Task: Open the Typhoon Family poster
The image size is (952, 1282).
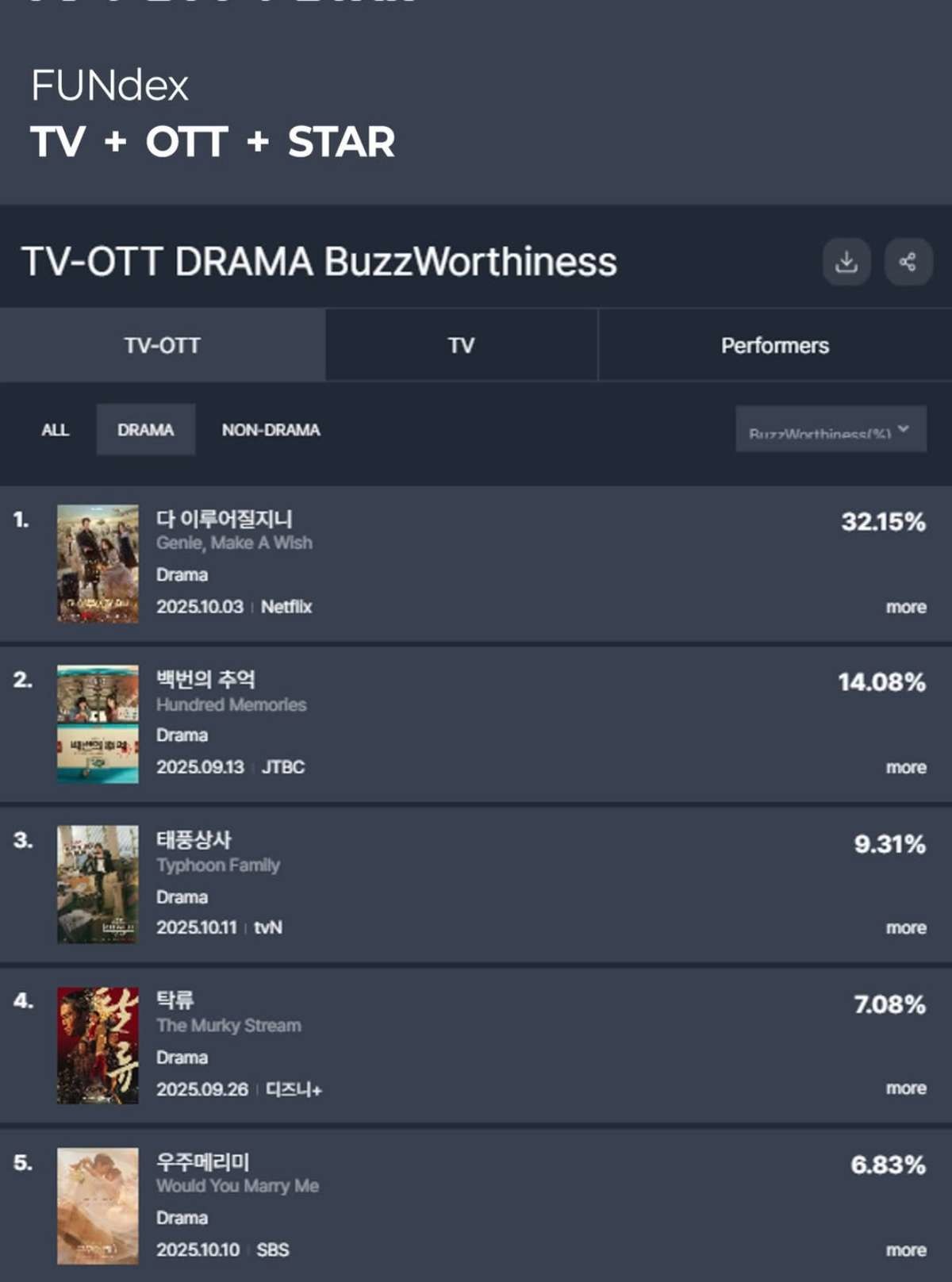Action: [x=98, y=885]
